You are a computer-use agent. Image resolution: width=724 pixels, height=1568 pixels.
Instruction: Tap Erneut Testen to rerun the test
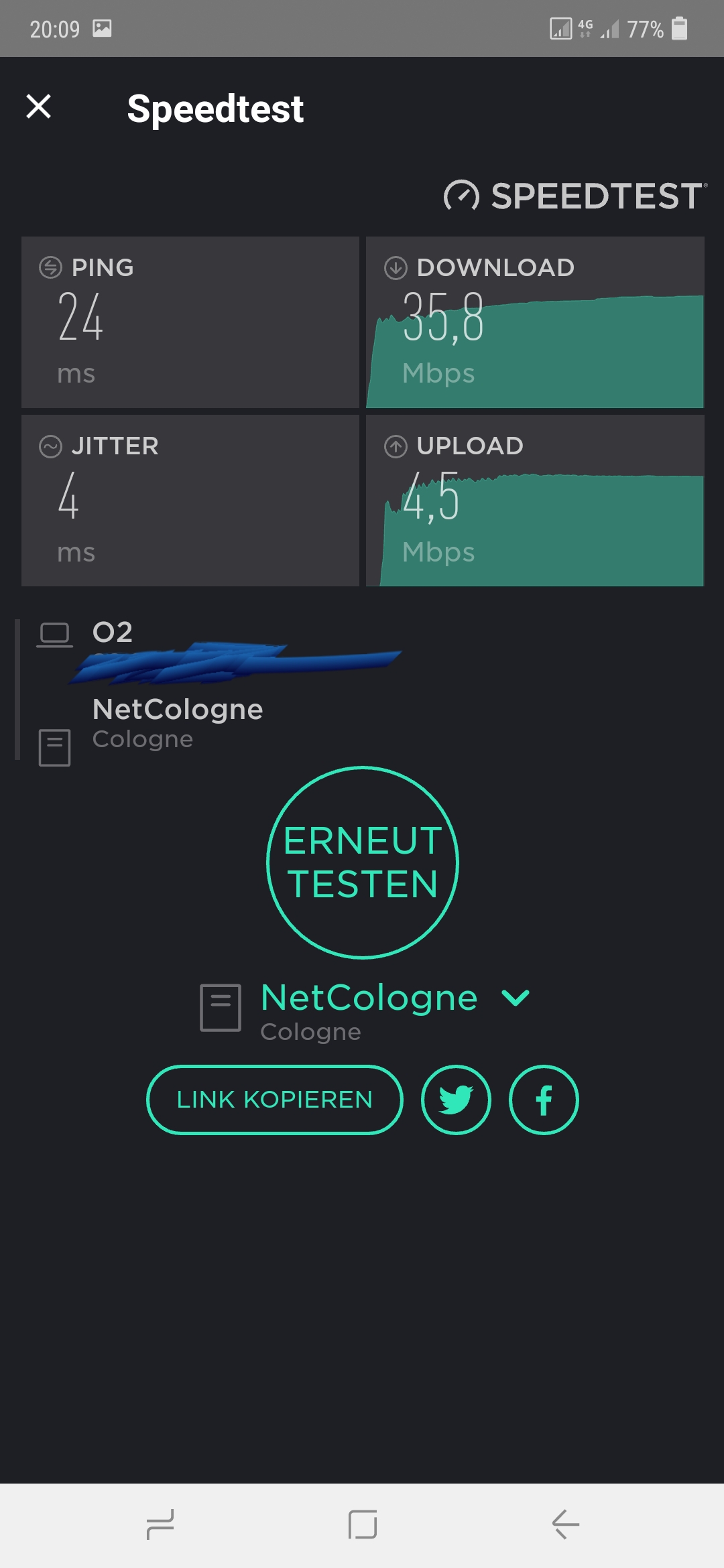click(363, 862)
